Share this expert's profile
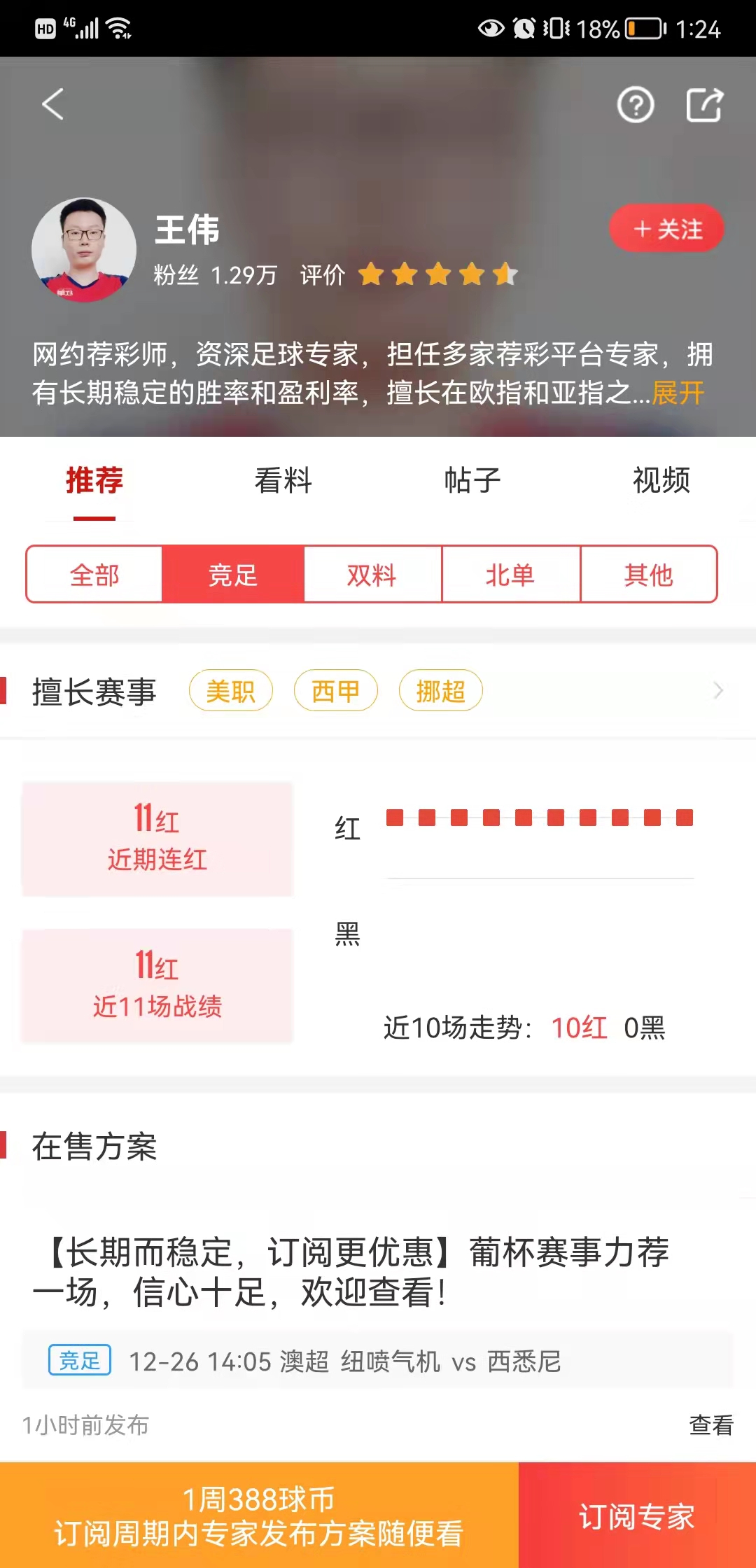The width and height of the screenshot is (756, 1568). [703, 106]
